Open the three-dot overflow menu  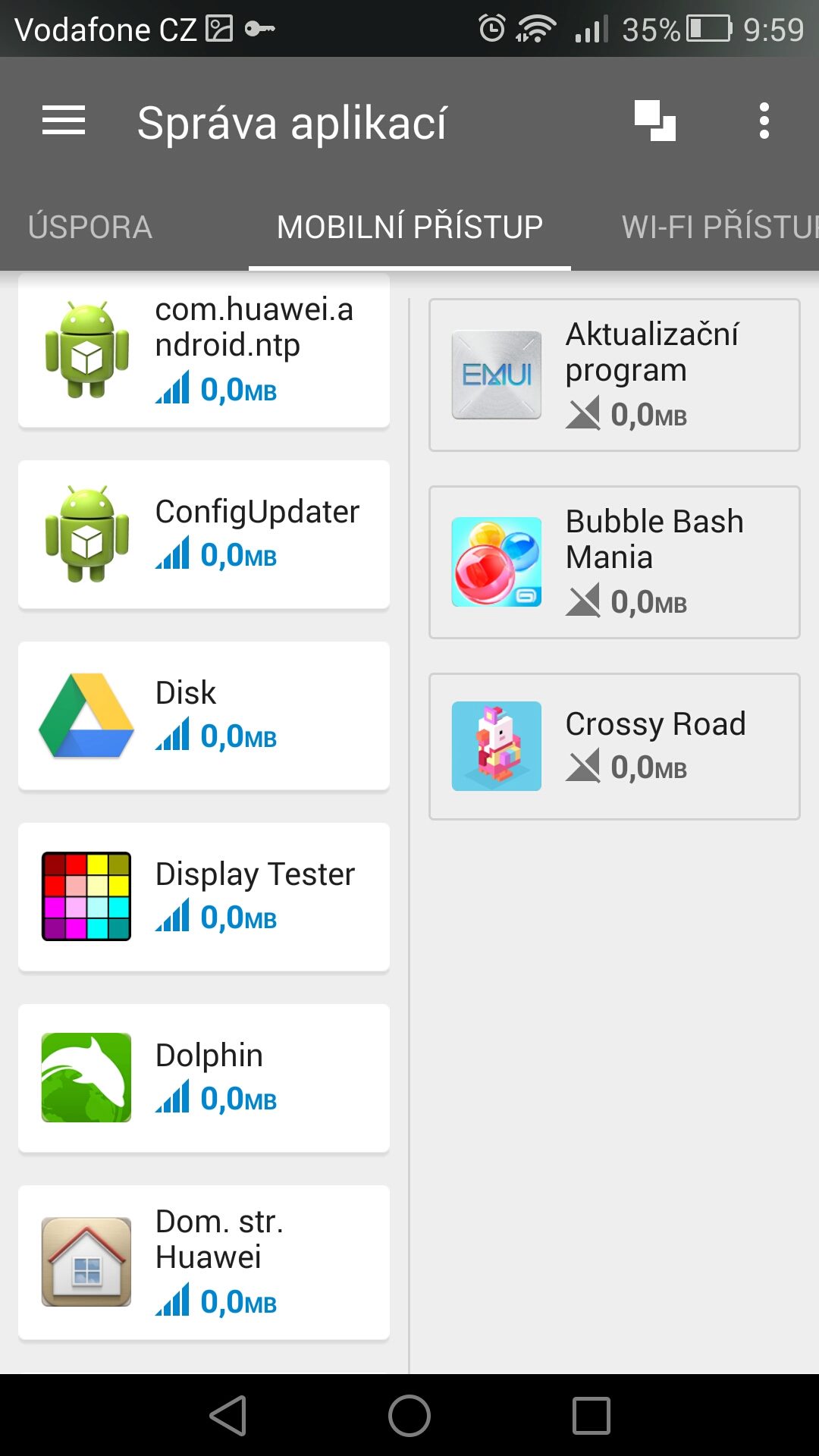[764, 121]
